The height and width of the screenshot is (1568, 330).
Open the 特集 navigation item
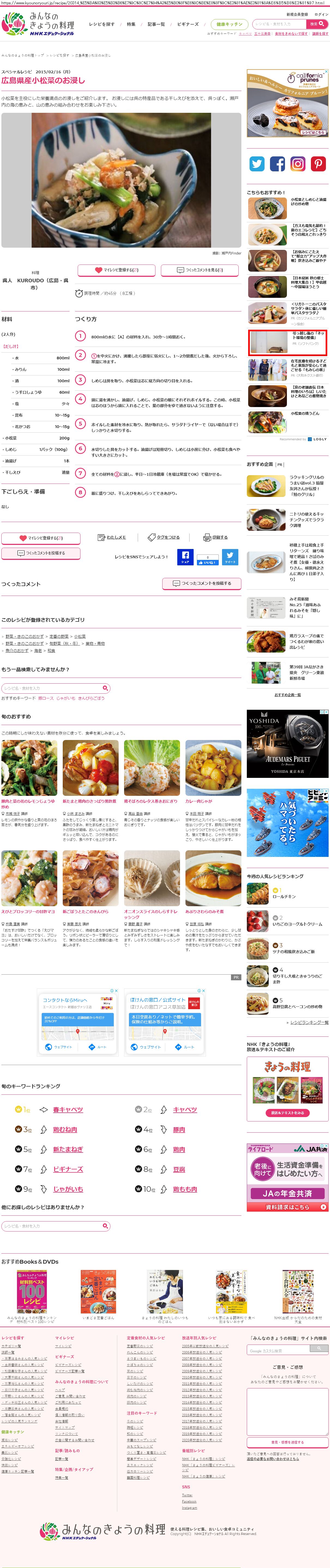131,24
